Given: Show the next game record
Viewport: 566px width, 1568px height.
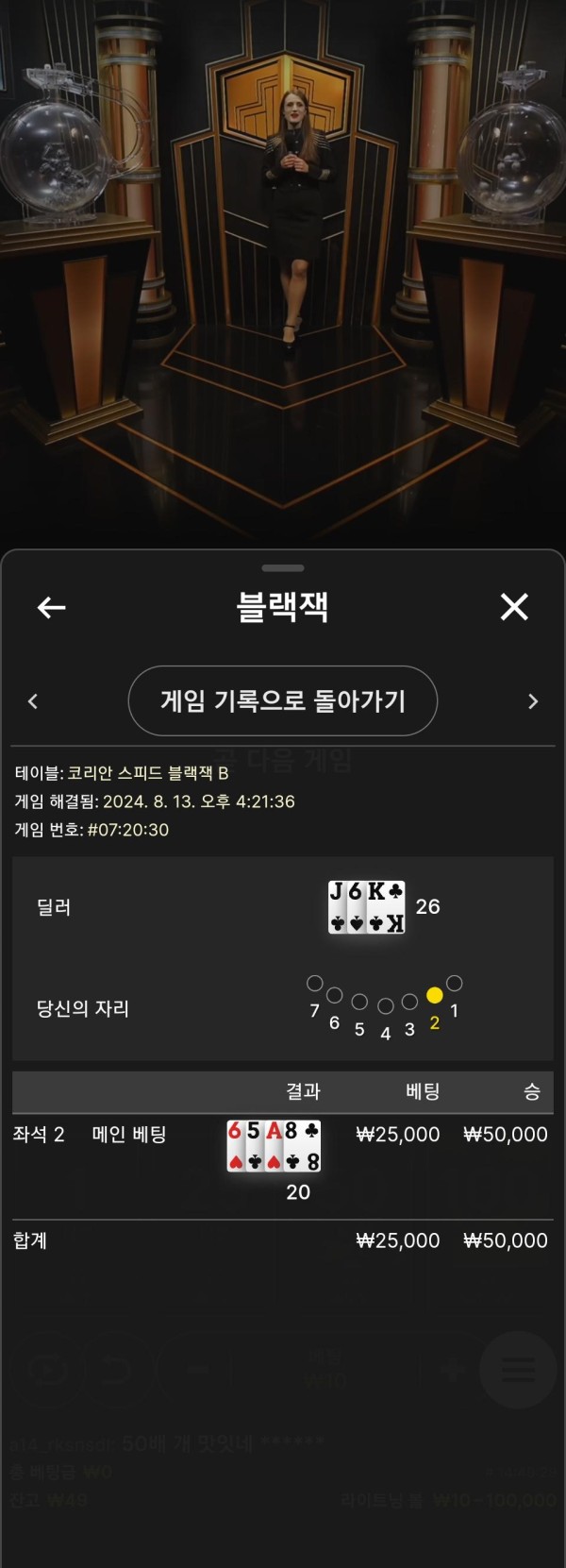Looking at the screenshot, I should click(532, 701).
